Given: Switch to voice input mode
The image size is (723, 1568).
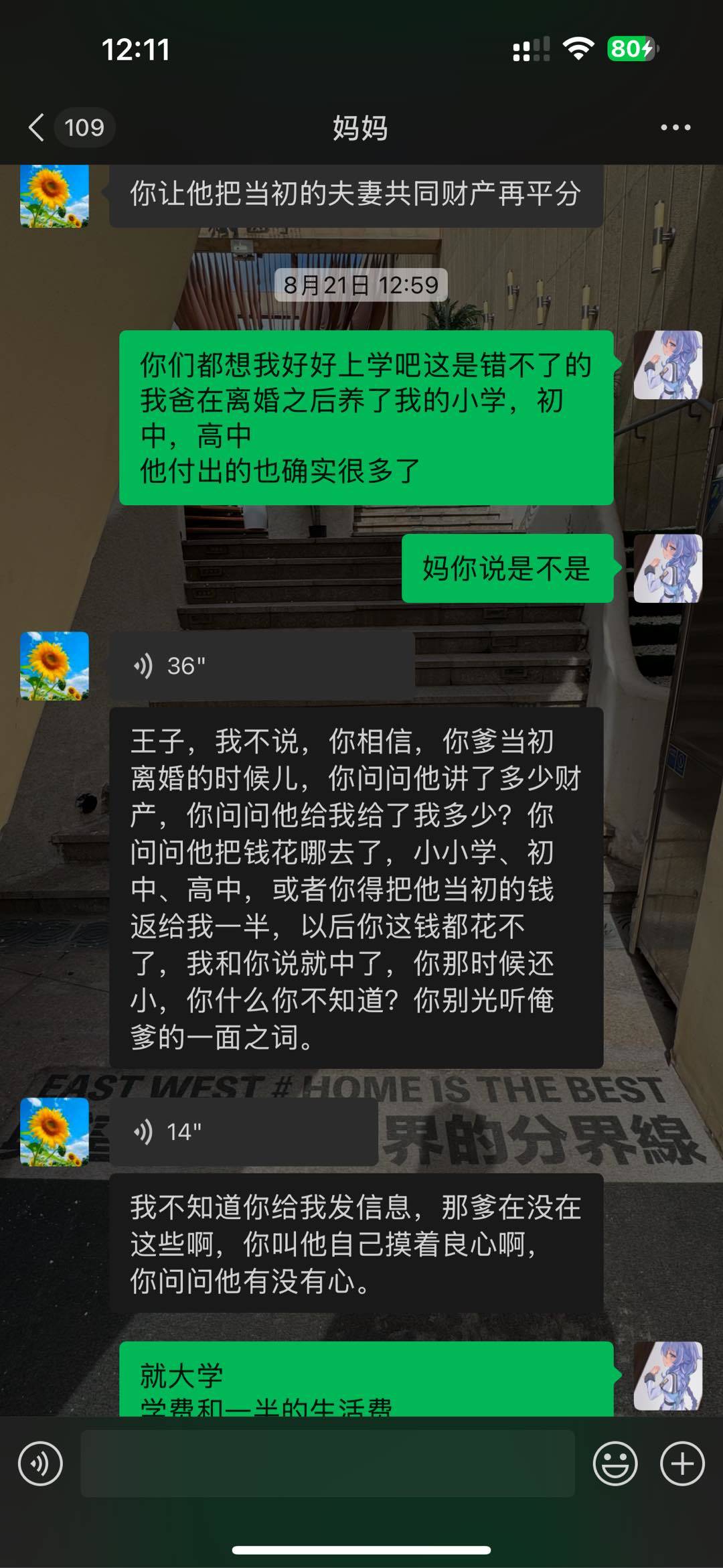Looking at the screenshot, I should point(41,1464).
